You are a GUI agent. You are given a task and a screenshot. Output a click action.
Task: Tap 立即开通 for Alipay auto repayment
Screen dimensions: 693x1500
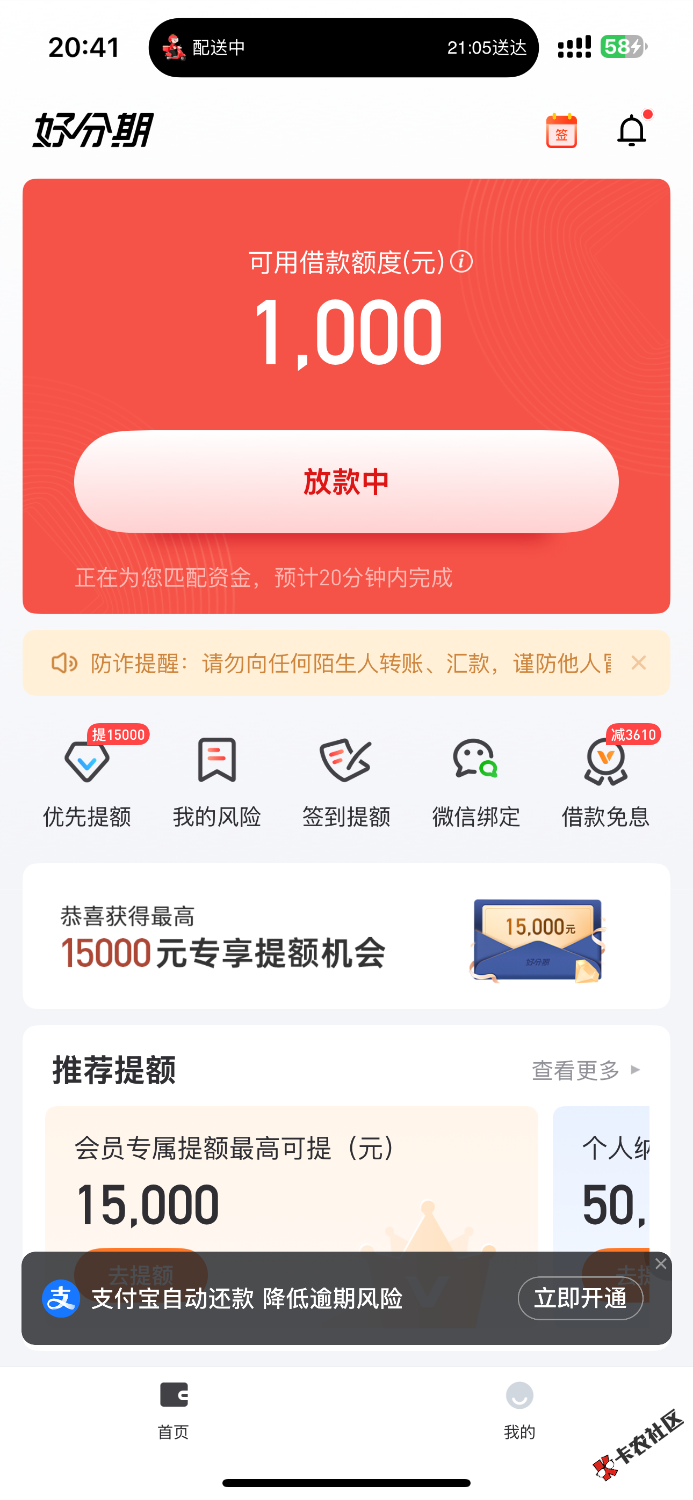point(580,1298)
